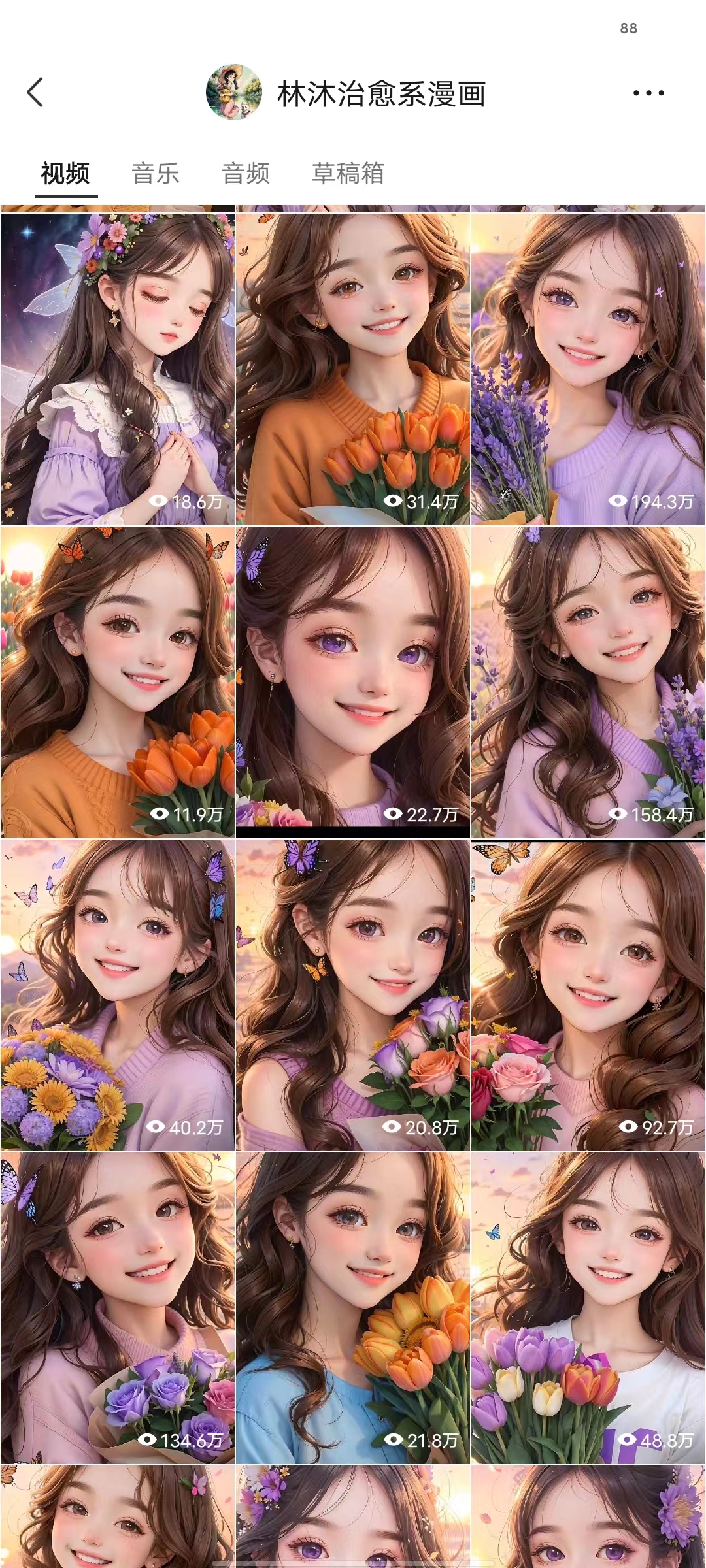Screen dimensions: 706x1568
Task: Open the video with 21.8万 views
Action: click(353, 1308)
